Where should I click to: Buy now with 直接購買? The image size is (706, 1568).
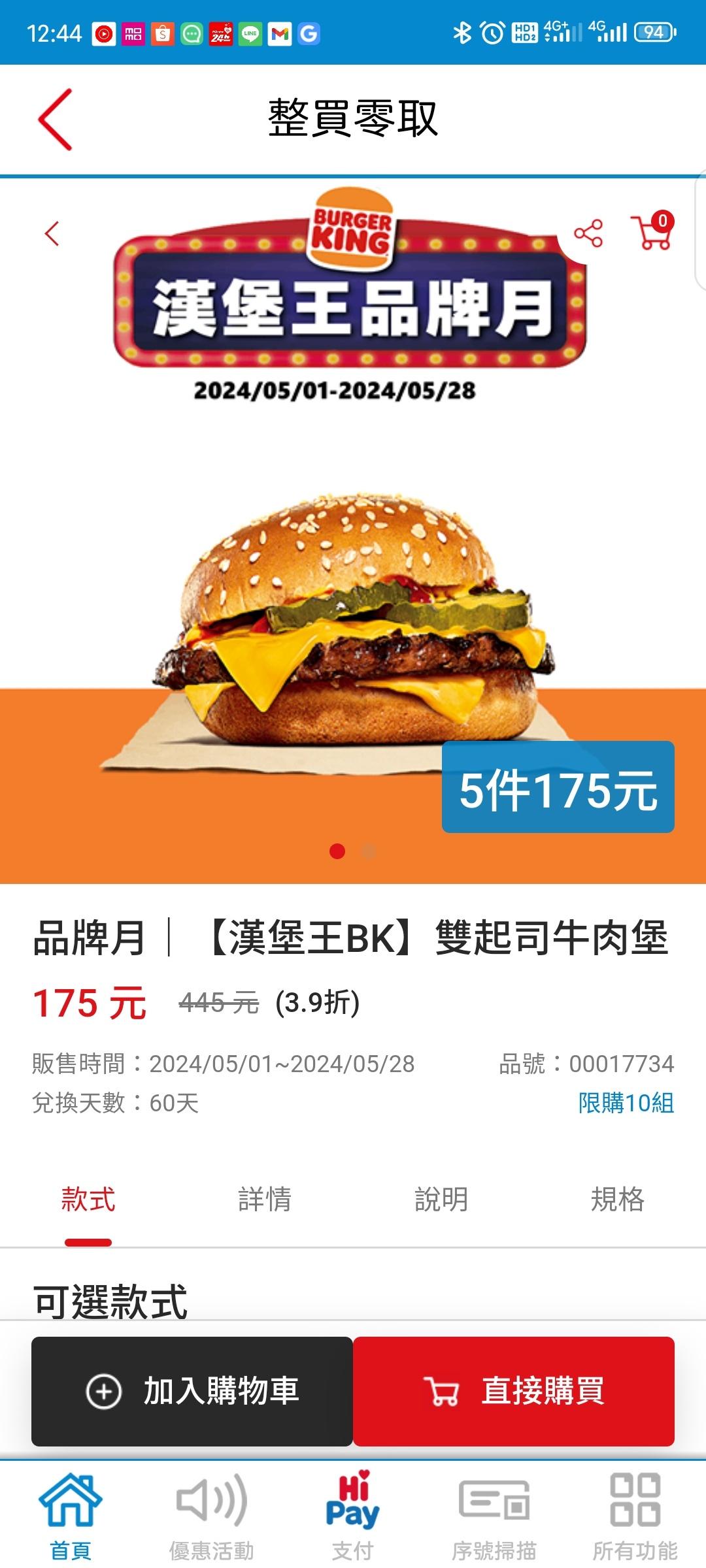pos(514,1391)
